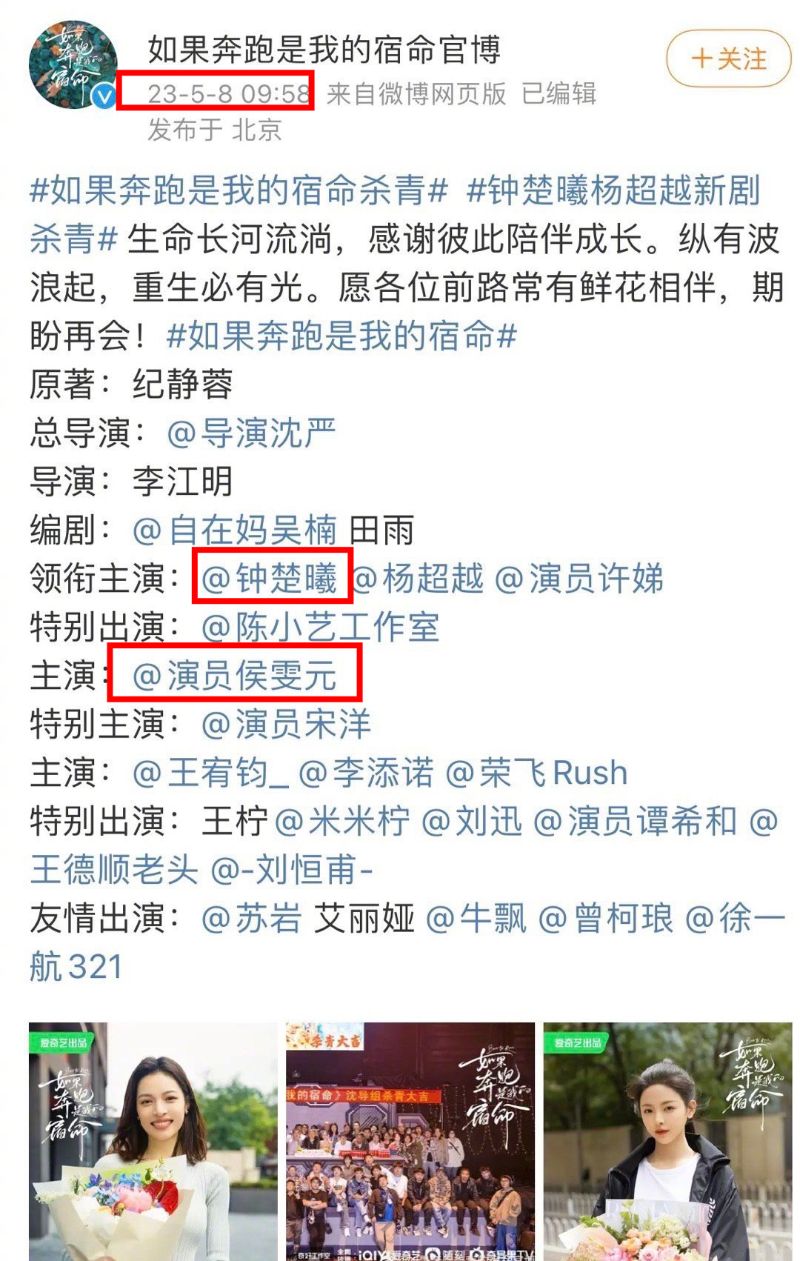The image size is (800, 1261).
Task: Open mention @演员许娣
Action: pos(578,579)
